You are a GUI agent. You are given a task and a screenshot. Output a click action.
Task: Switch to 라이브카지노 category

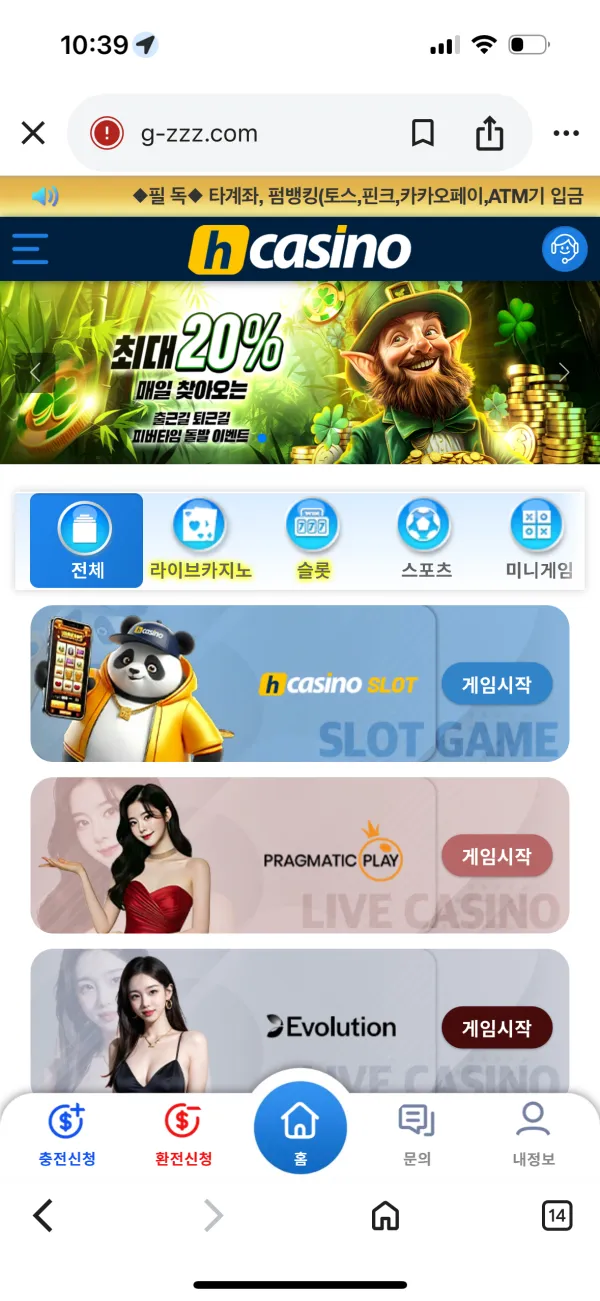click(200, 540)
